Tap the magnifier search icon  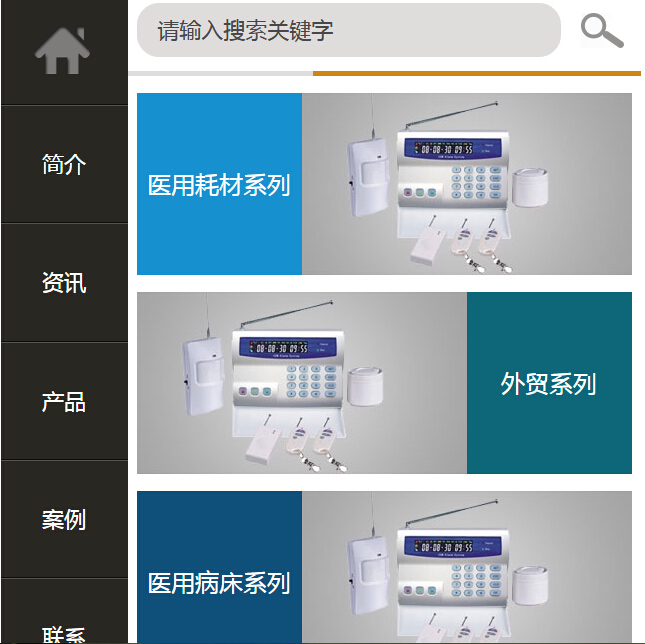tap(602, 31)
